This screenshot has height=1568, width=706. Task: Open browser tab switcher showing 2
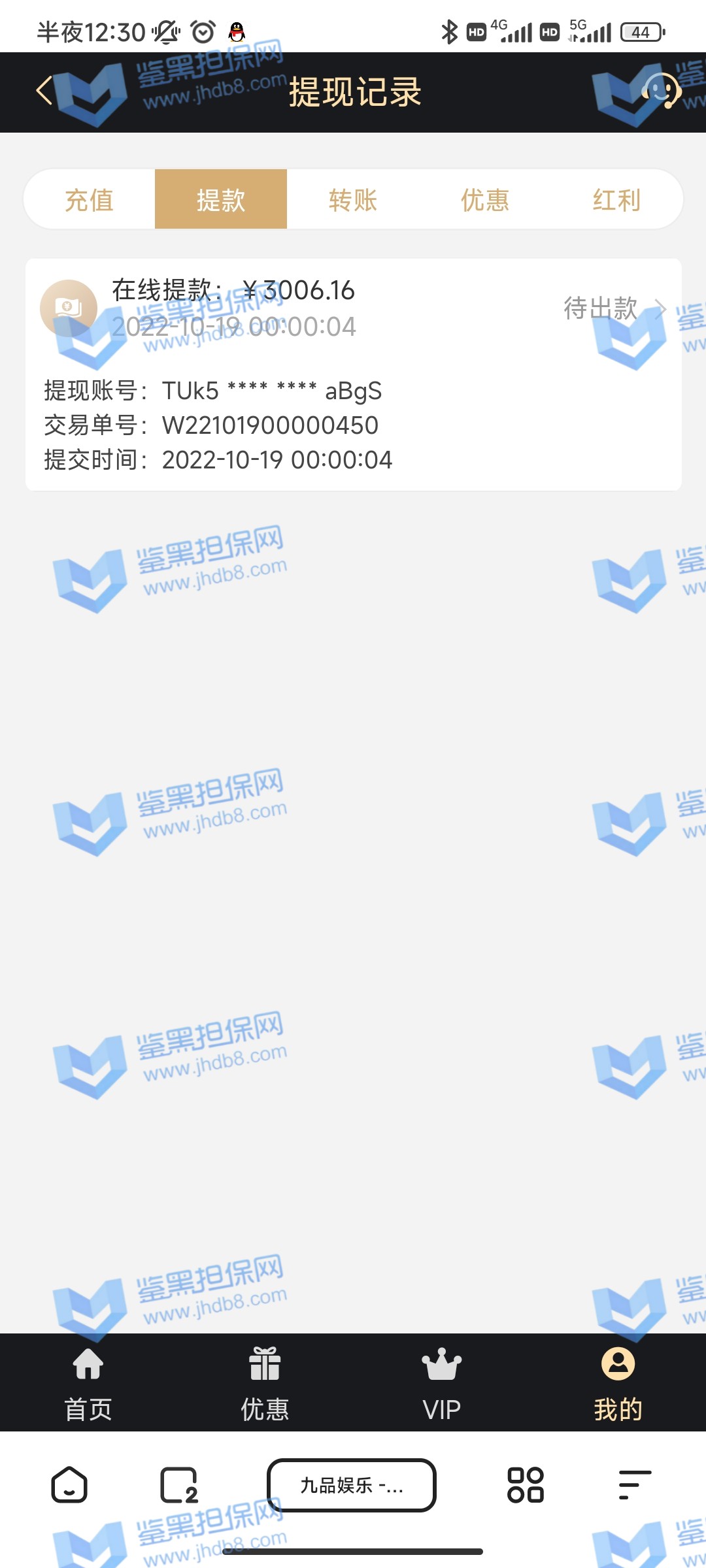coord(178,1486)
